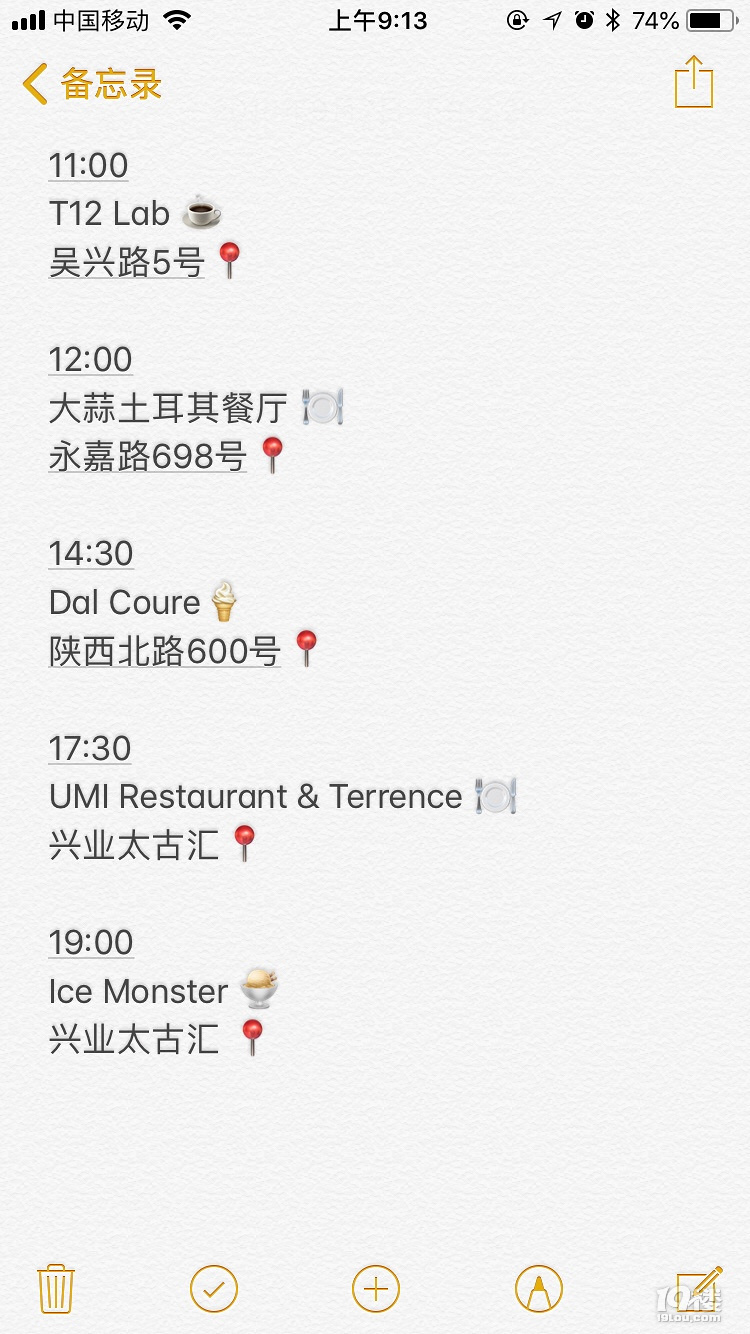The height and width of the screenshot is (1334, 750).
Task: Tap the 19:00 time link
Action: point(91,942)
